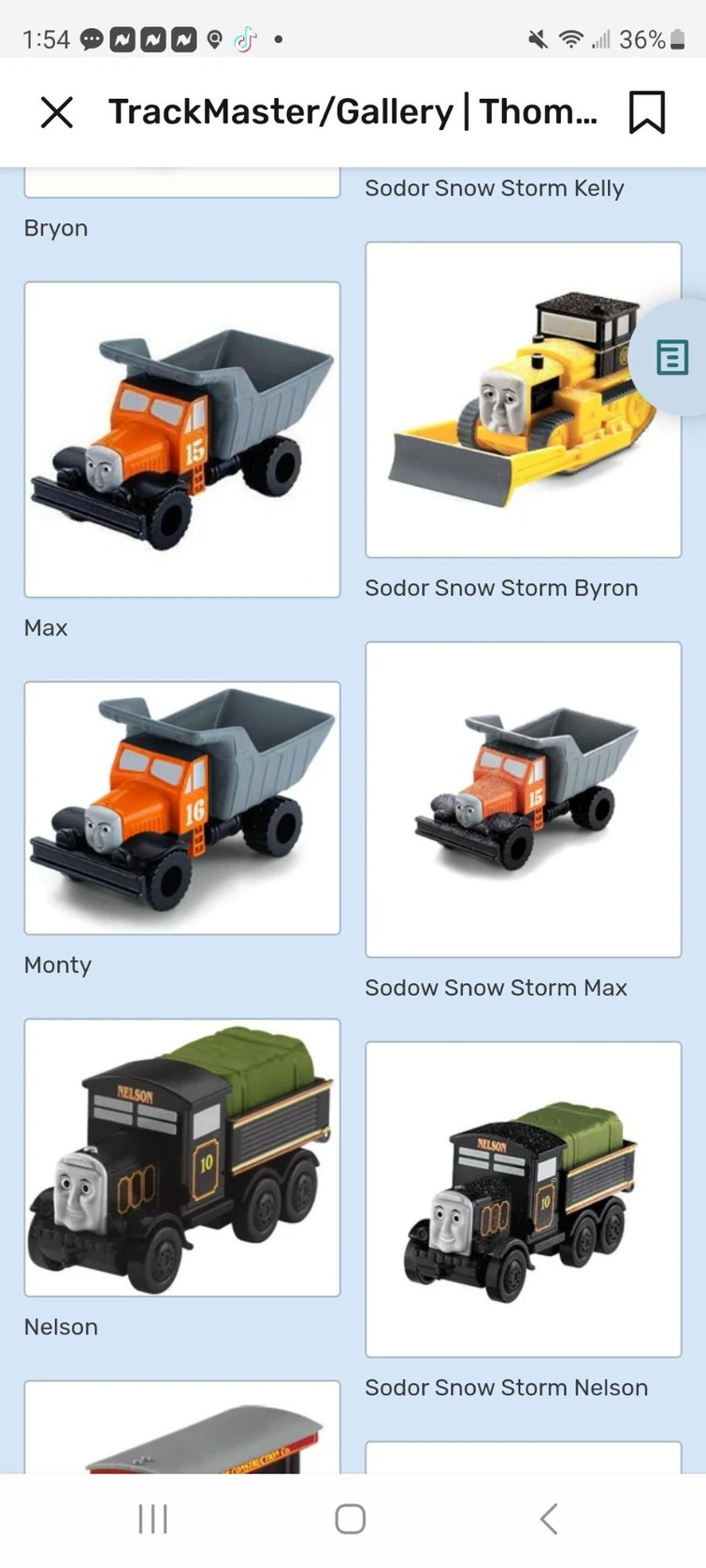Open the Recent Apps navigation button
Image resolution: width=706 pixels, height=1568 pixels.
[152, 1518]
